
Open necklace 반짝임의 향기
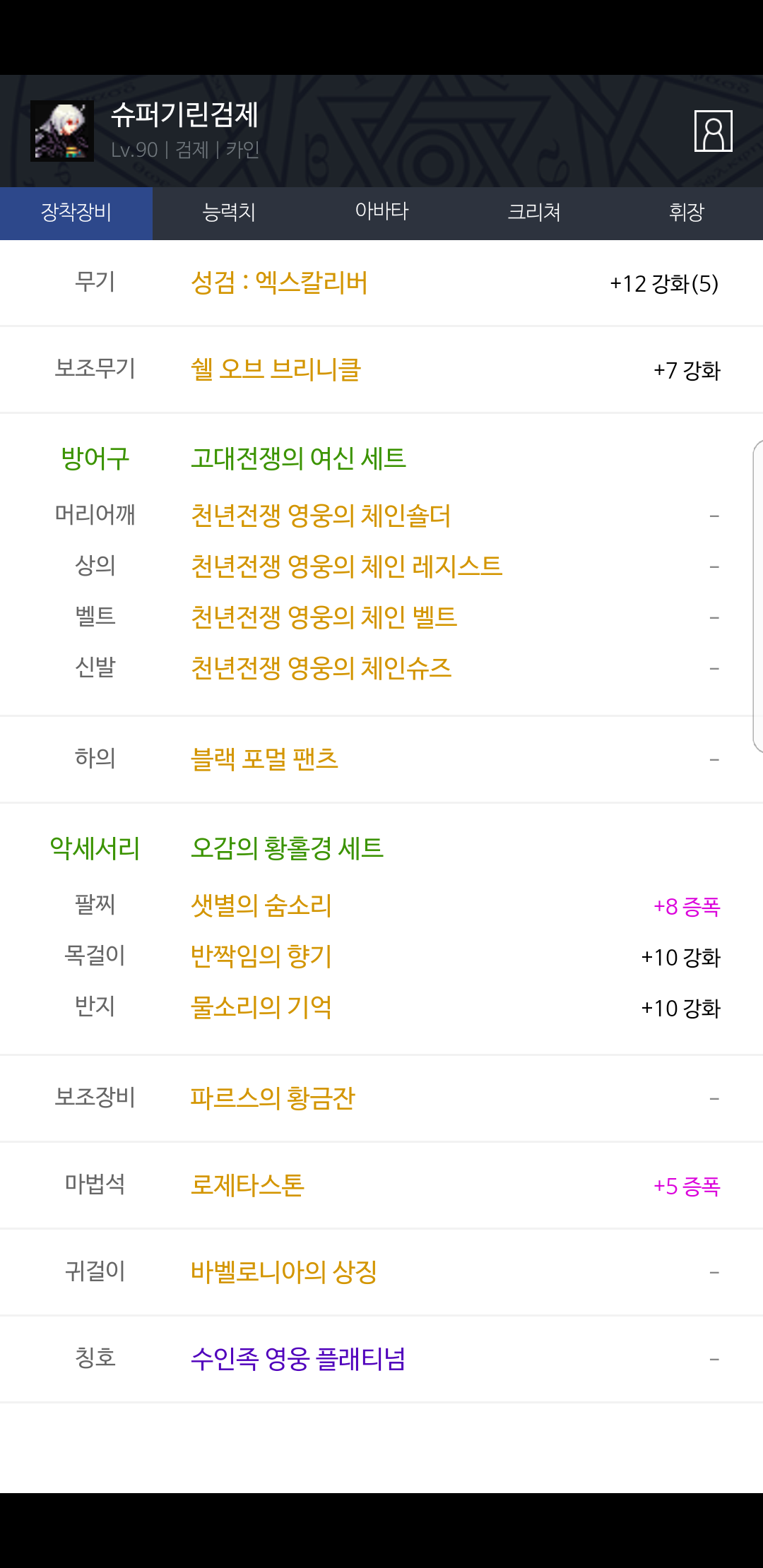[x=261, y=956]
